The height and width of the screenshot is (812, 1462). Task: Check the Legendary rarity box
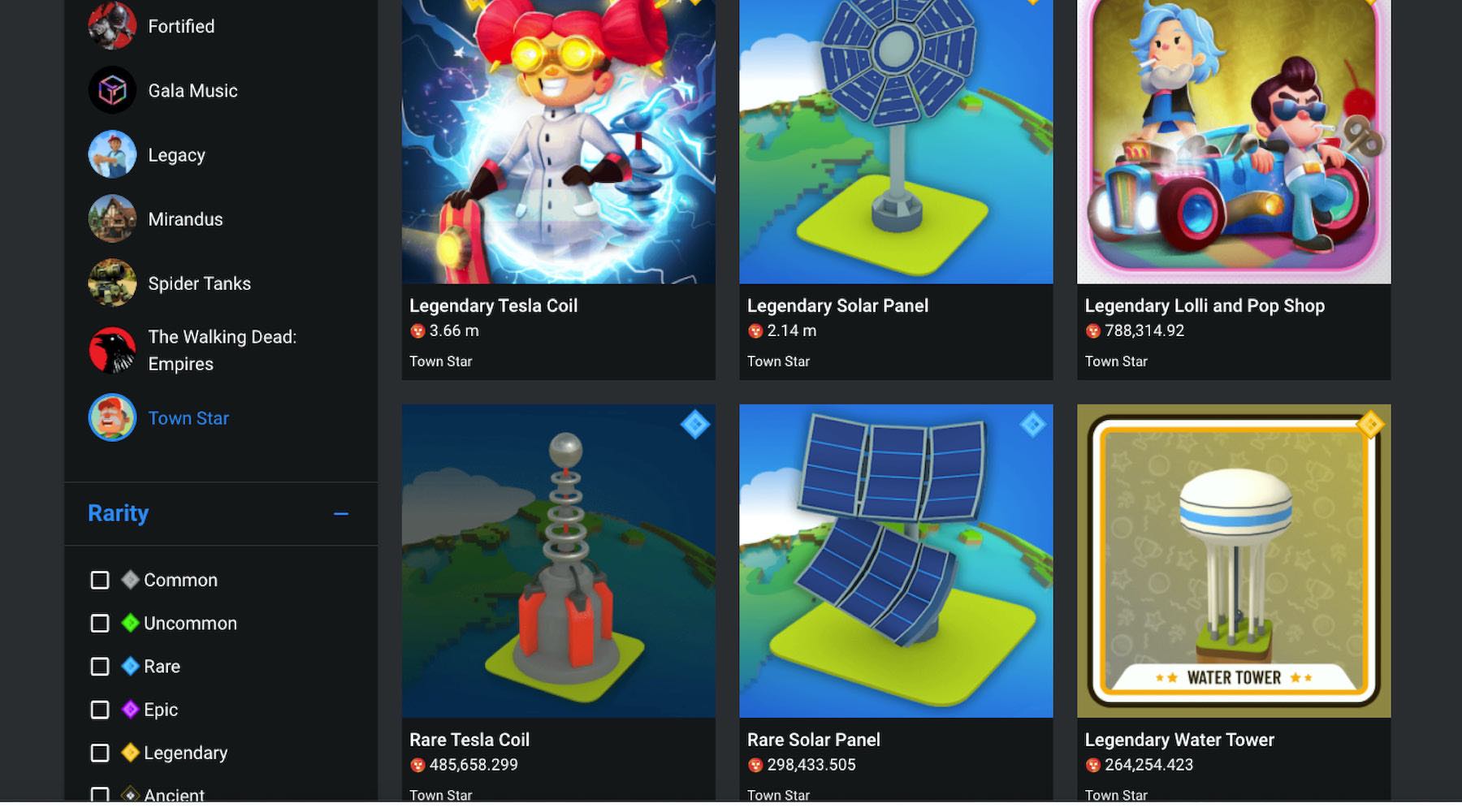coord(100,753)
